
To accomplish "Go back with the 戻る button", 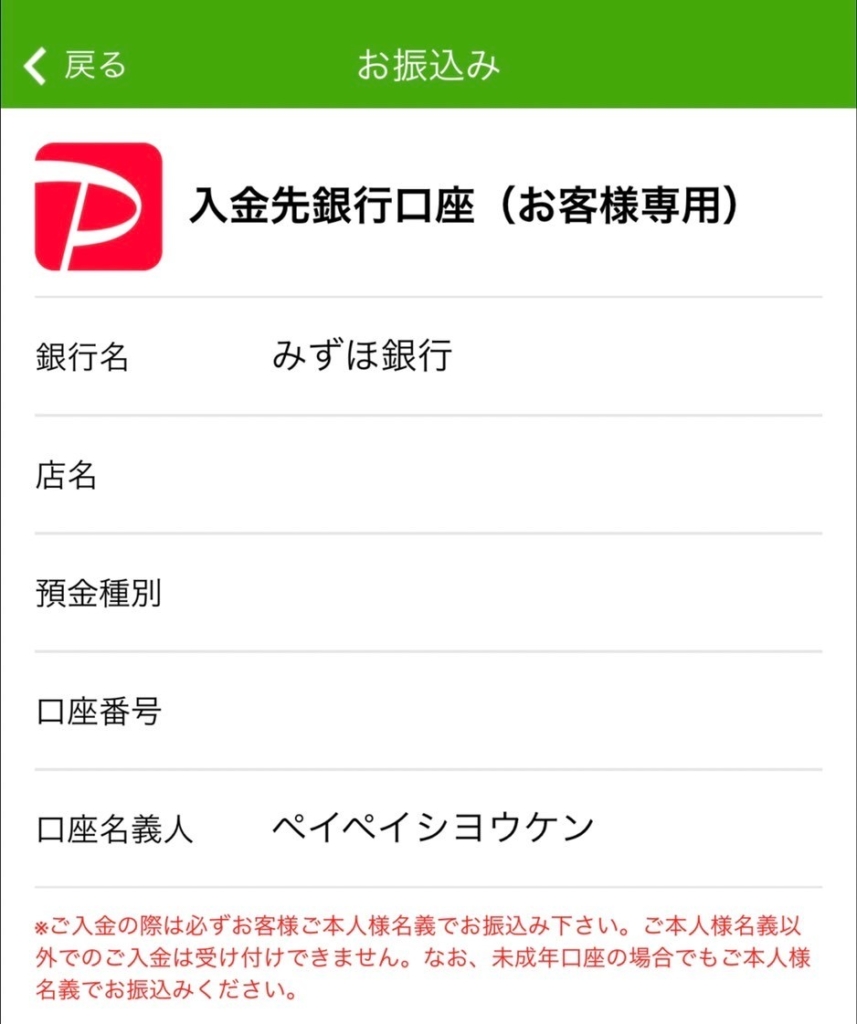I will 77,66.
